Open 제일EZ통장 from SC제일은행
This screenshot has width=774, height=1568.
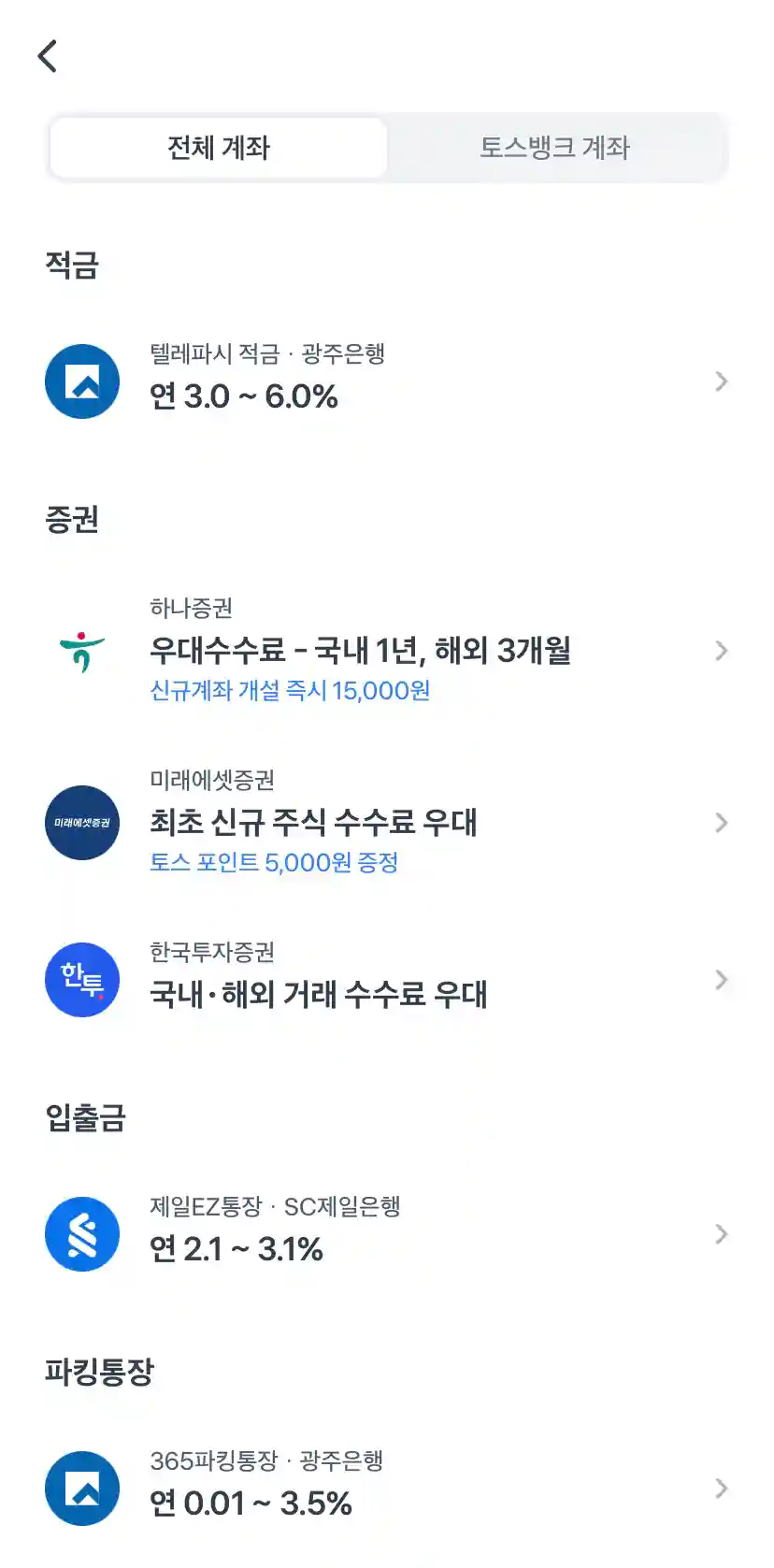click(x=387, y=1234)
